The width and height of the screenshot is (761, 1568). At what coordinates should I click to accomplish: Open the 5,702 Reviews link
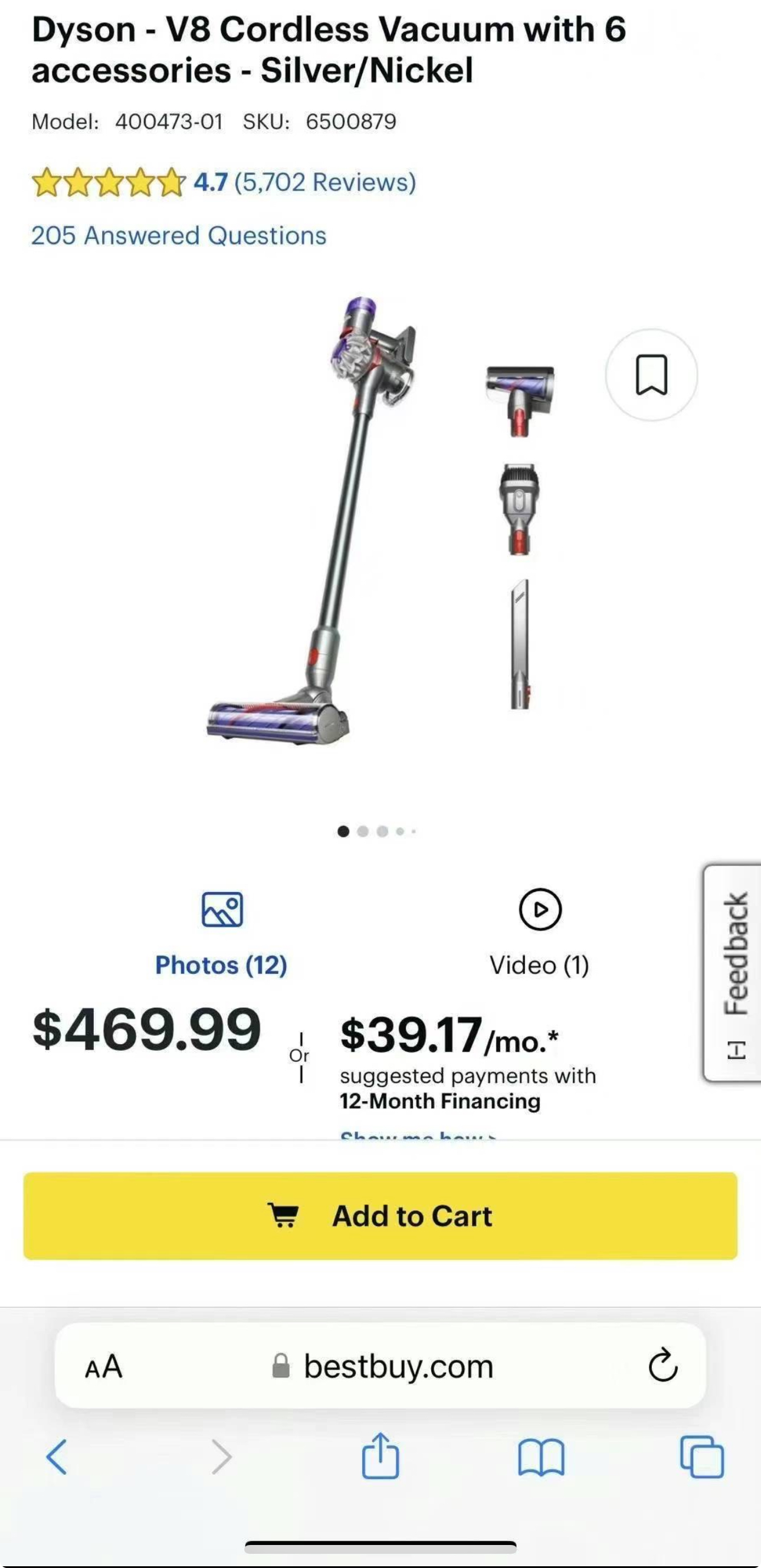pyautogui.click(x=325, y=182)
